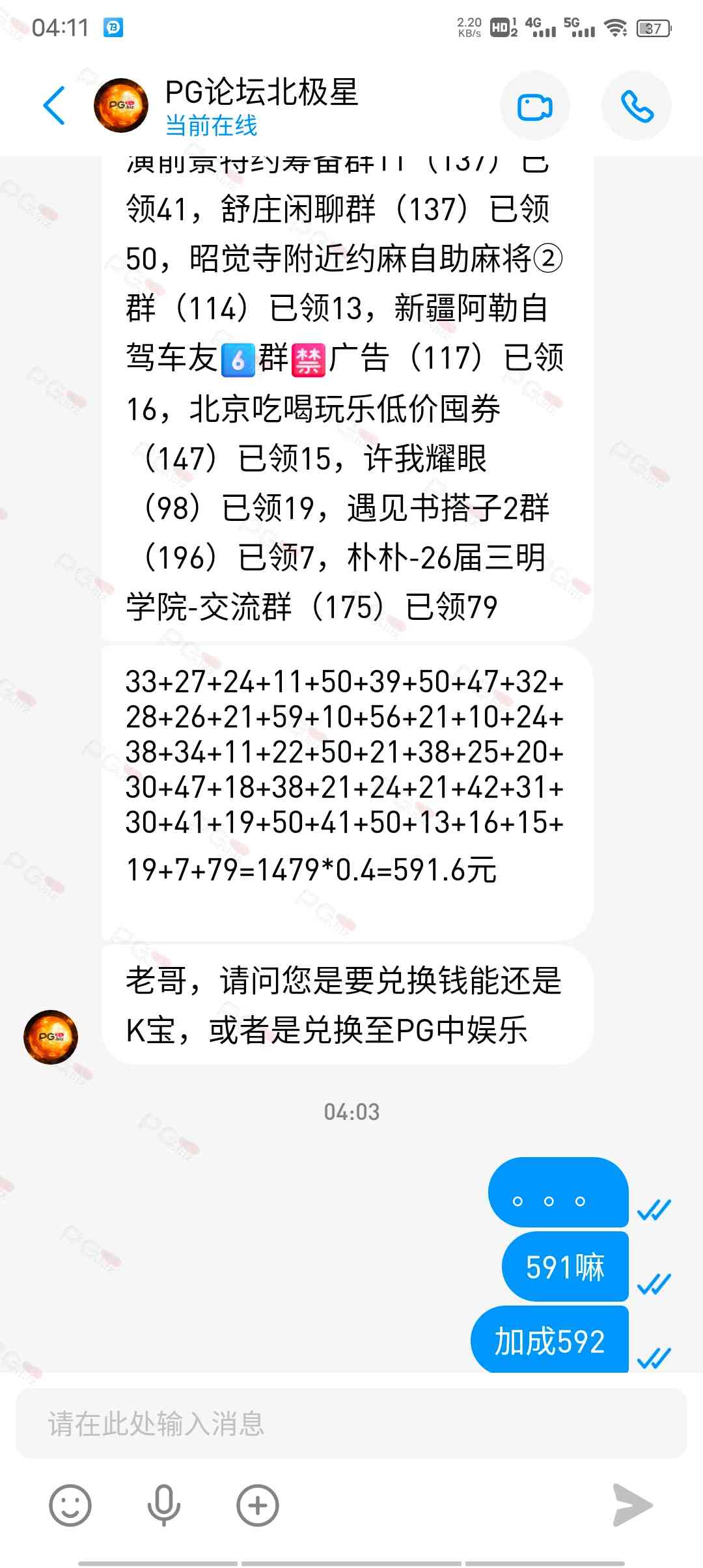Go back from the PG论坛北极星 chat
Viewport: 703px width, 1568px height.
coord(55,105)
